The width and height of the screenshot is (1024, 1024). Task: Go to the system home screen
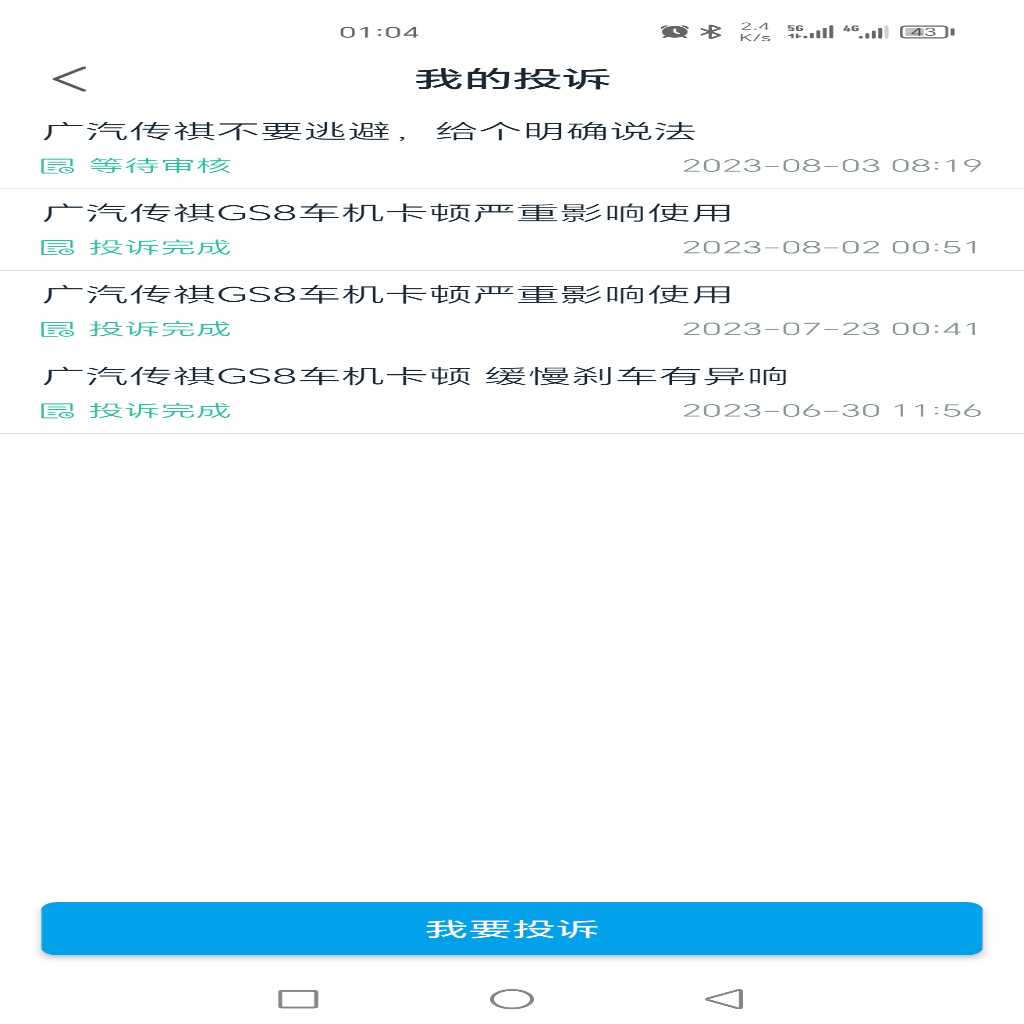click(512, 999)
